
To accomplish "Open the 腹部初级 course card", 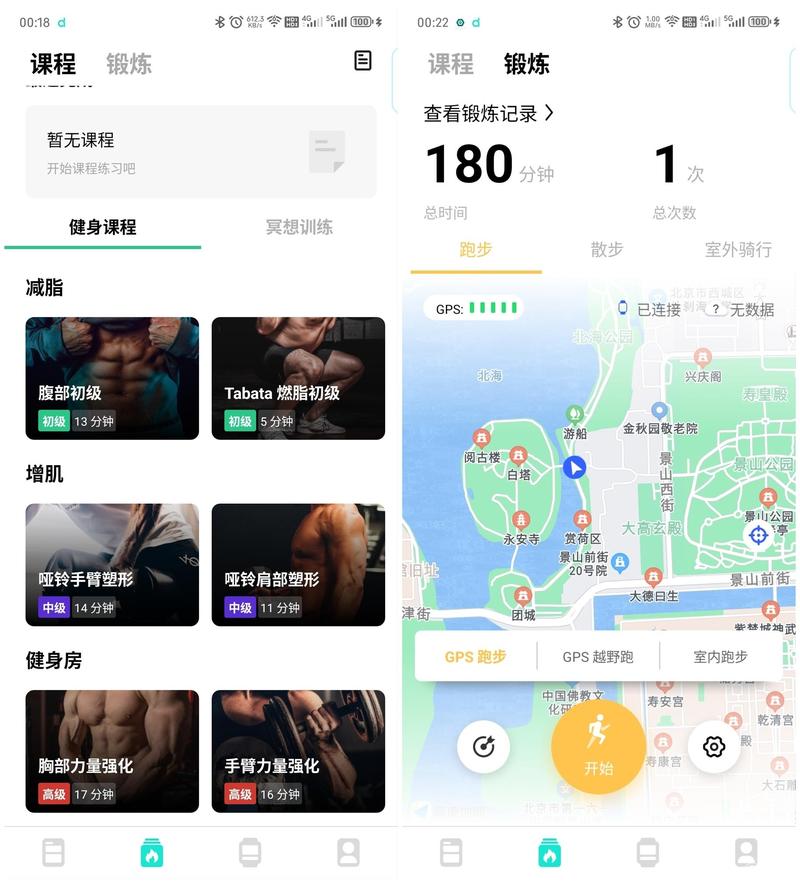I will coord(112,378).
